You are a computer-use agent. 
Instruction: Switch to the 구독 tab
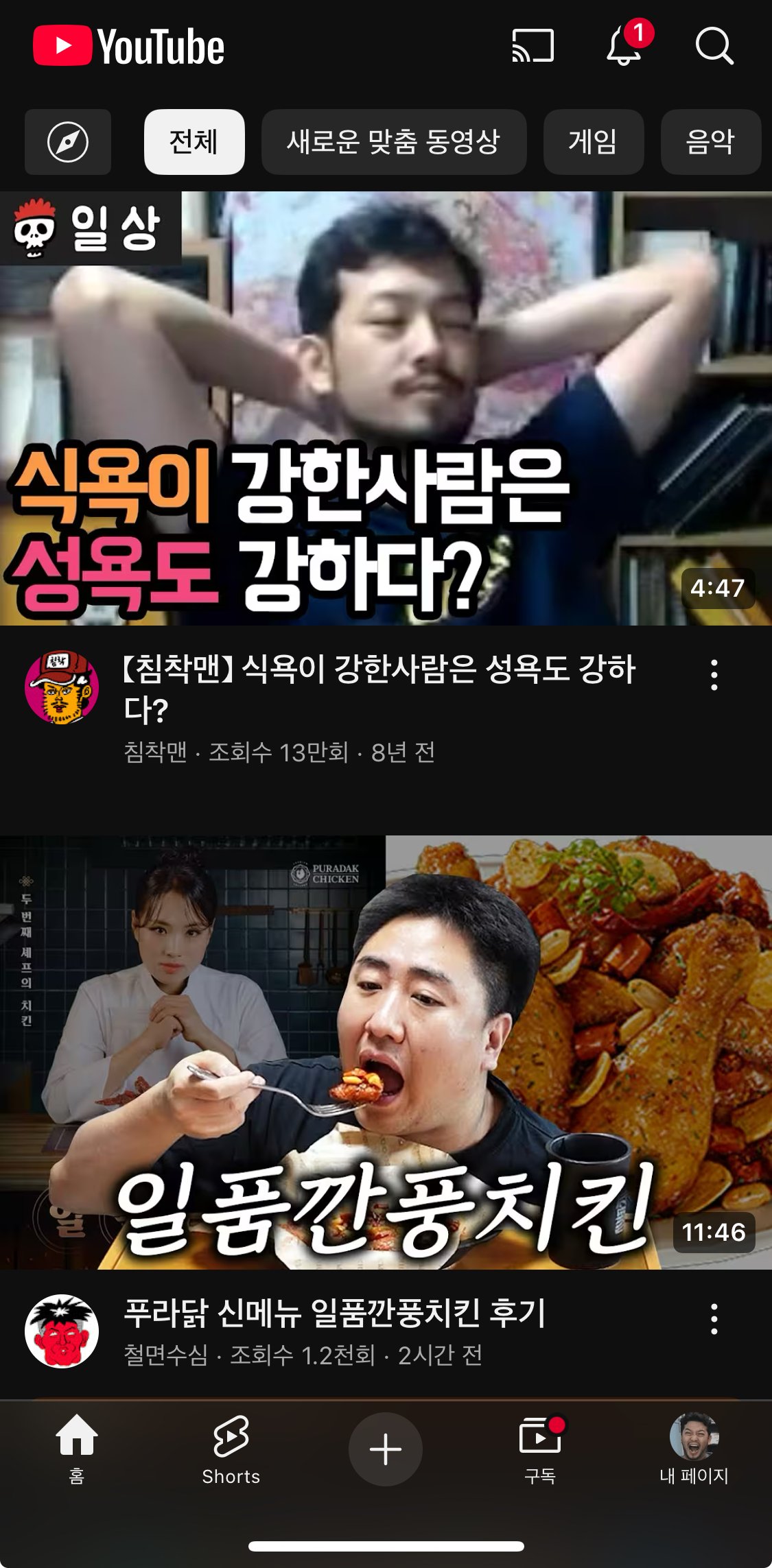540,1449
